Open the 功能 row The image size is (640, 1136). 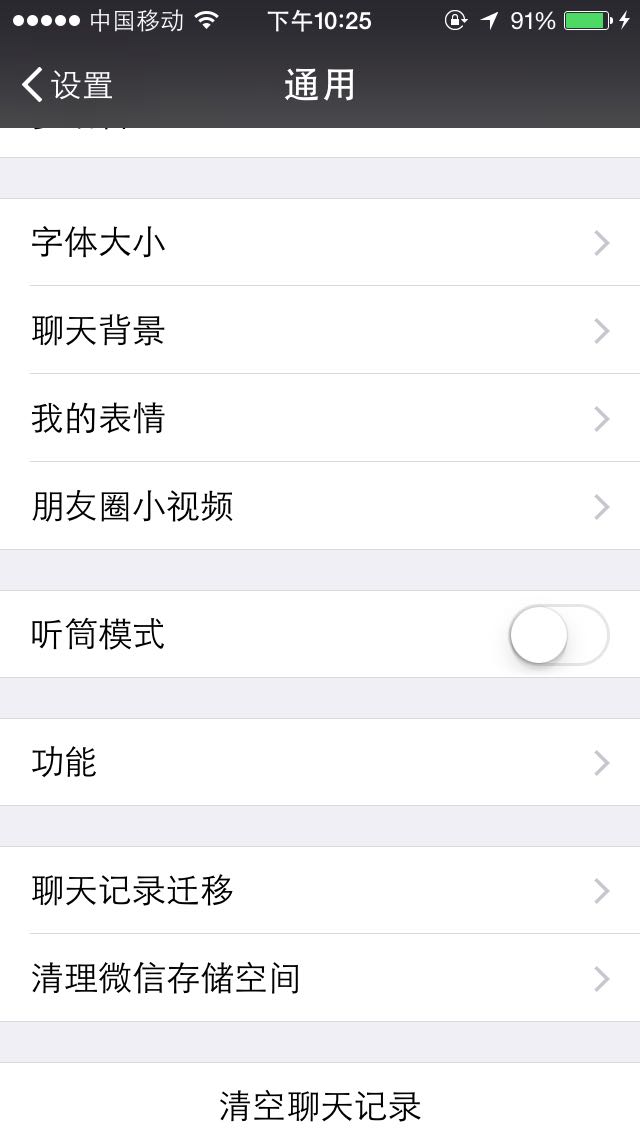click(320, 762)
